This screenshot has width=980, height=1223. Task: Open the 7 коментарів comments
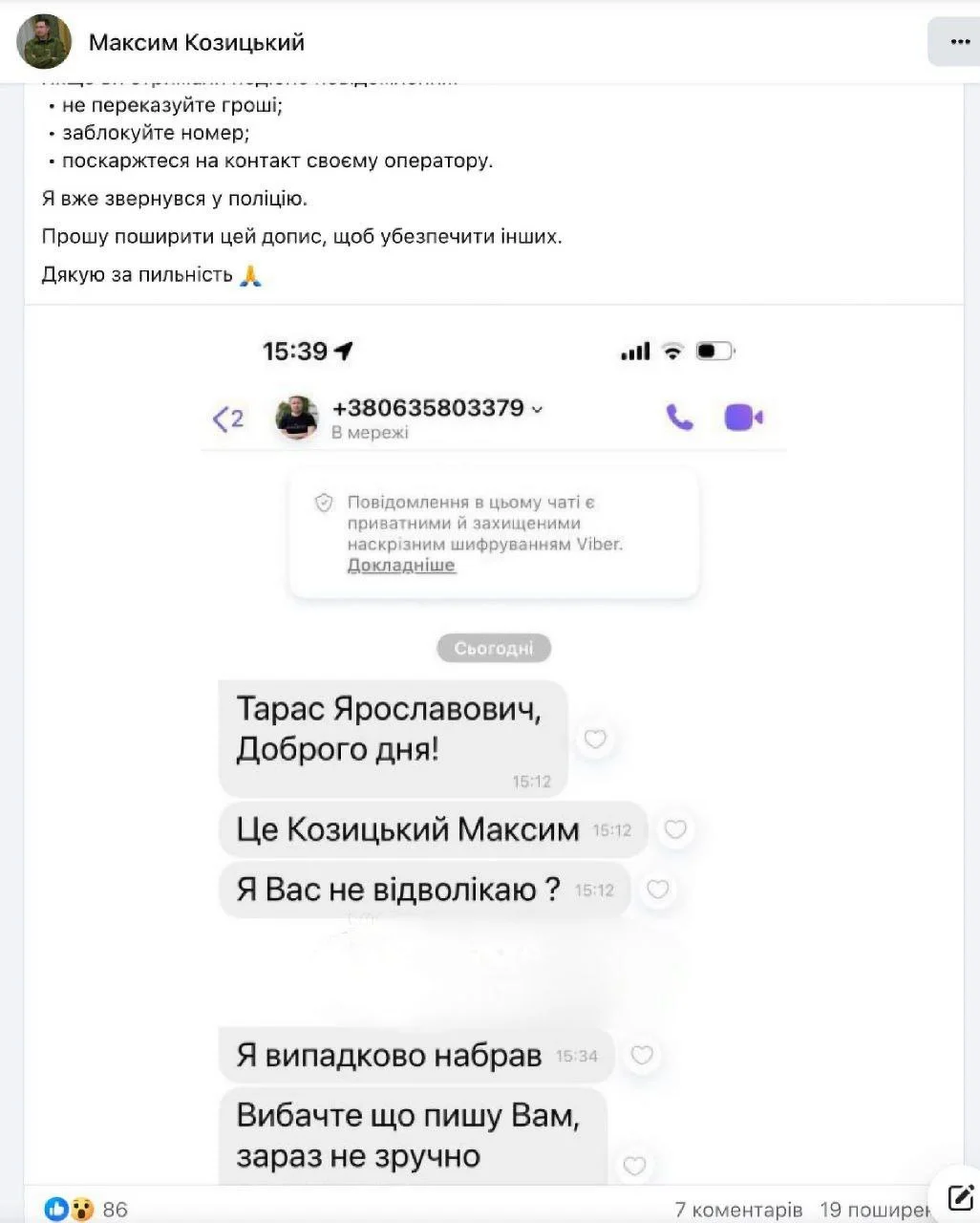click(x=738, y=1210)
